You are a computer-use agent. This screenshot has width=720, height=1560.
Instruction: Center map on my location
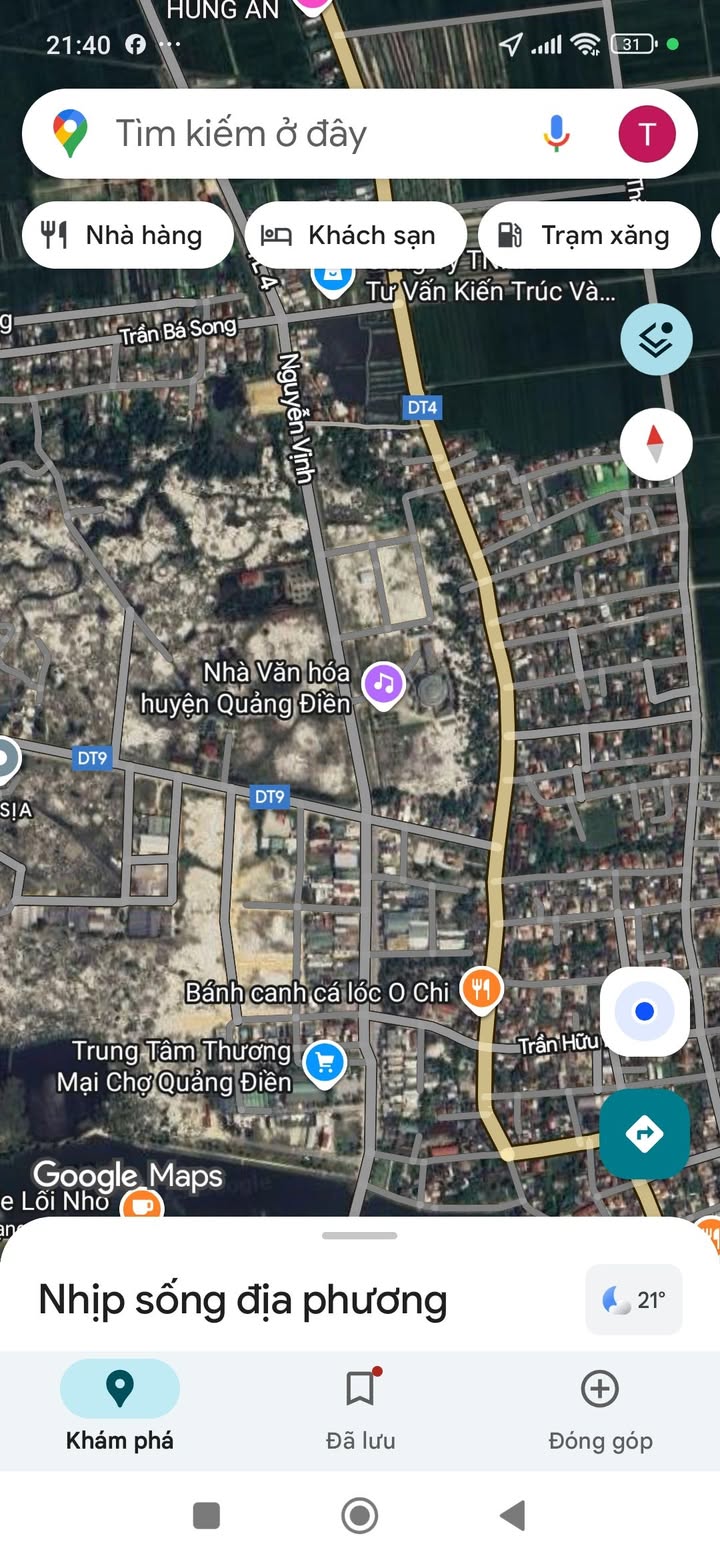tap(644, 1012)
